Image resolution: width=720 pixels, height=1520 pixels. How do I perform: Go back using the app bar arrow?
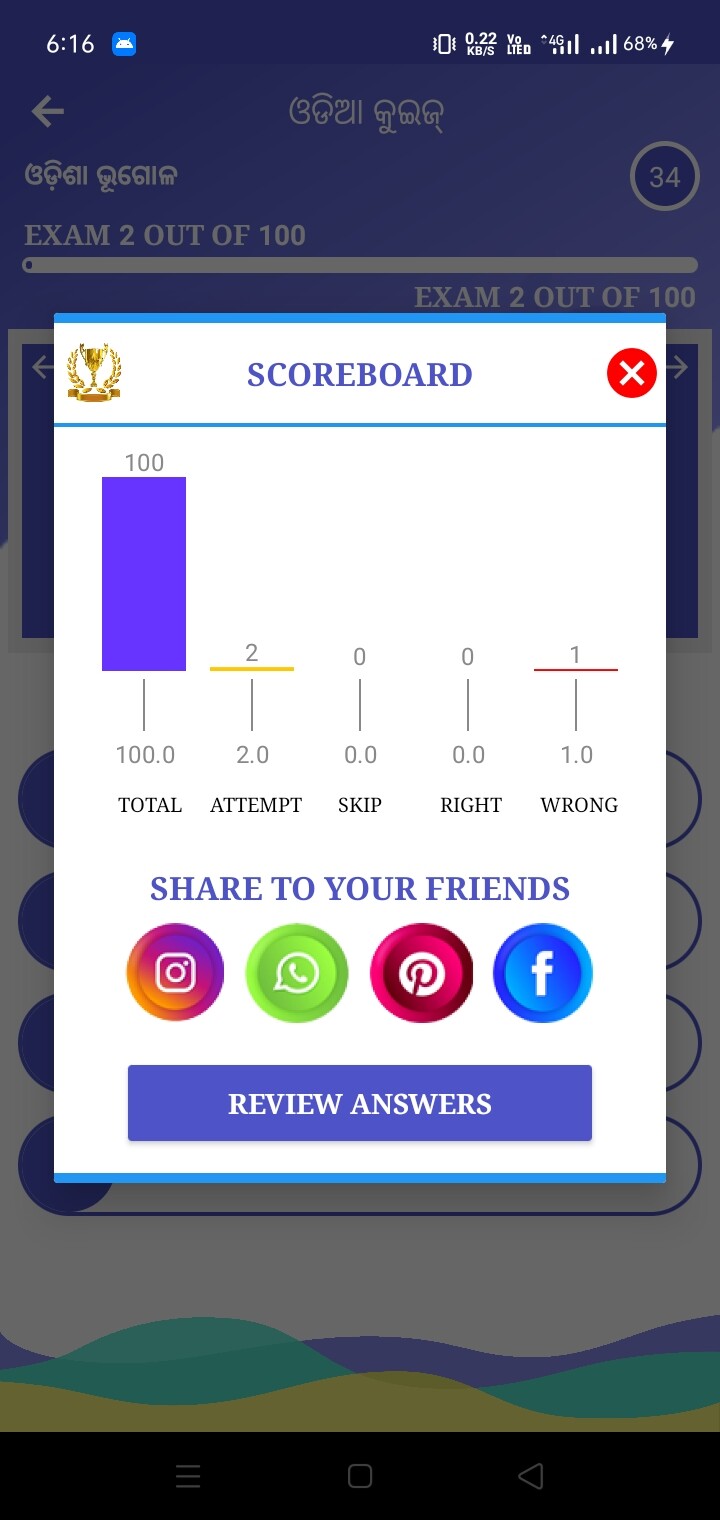[47, 112]
